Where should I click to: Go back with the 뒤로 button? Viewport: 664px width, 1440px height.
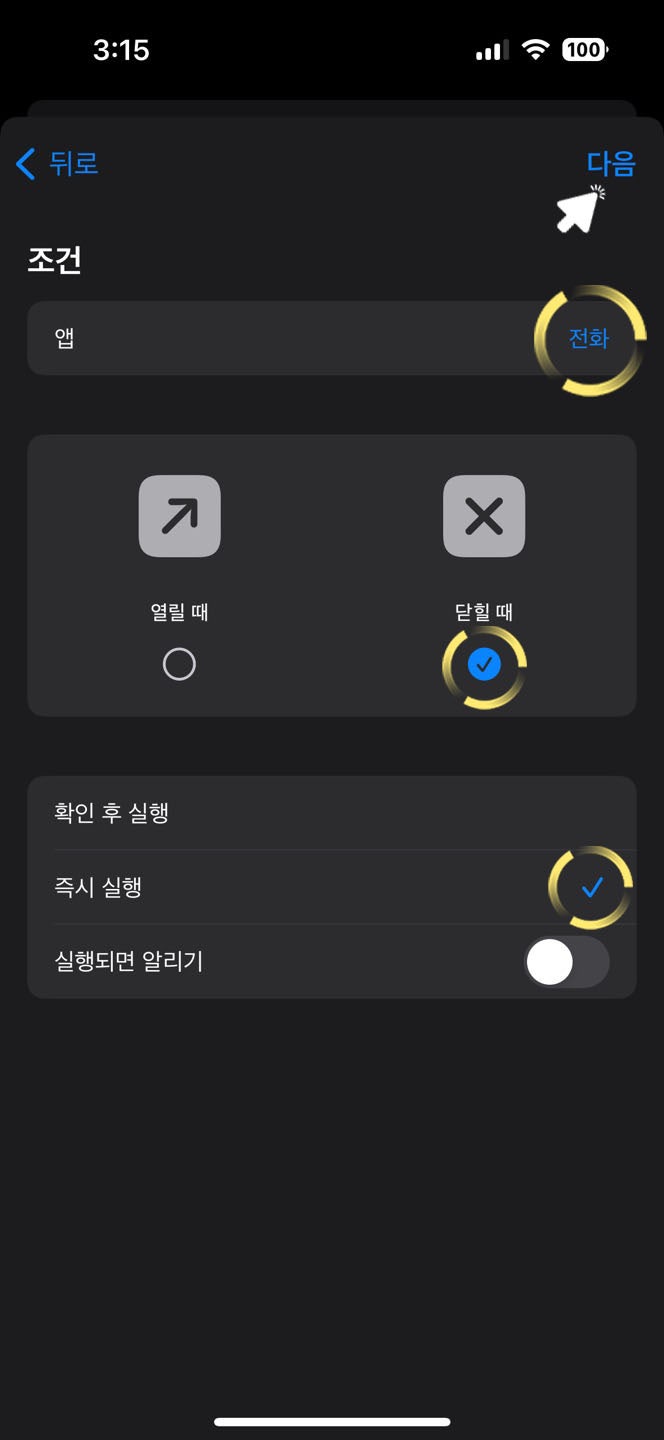click(58, 163)
